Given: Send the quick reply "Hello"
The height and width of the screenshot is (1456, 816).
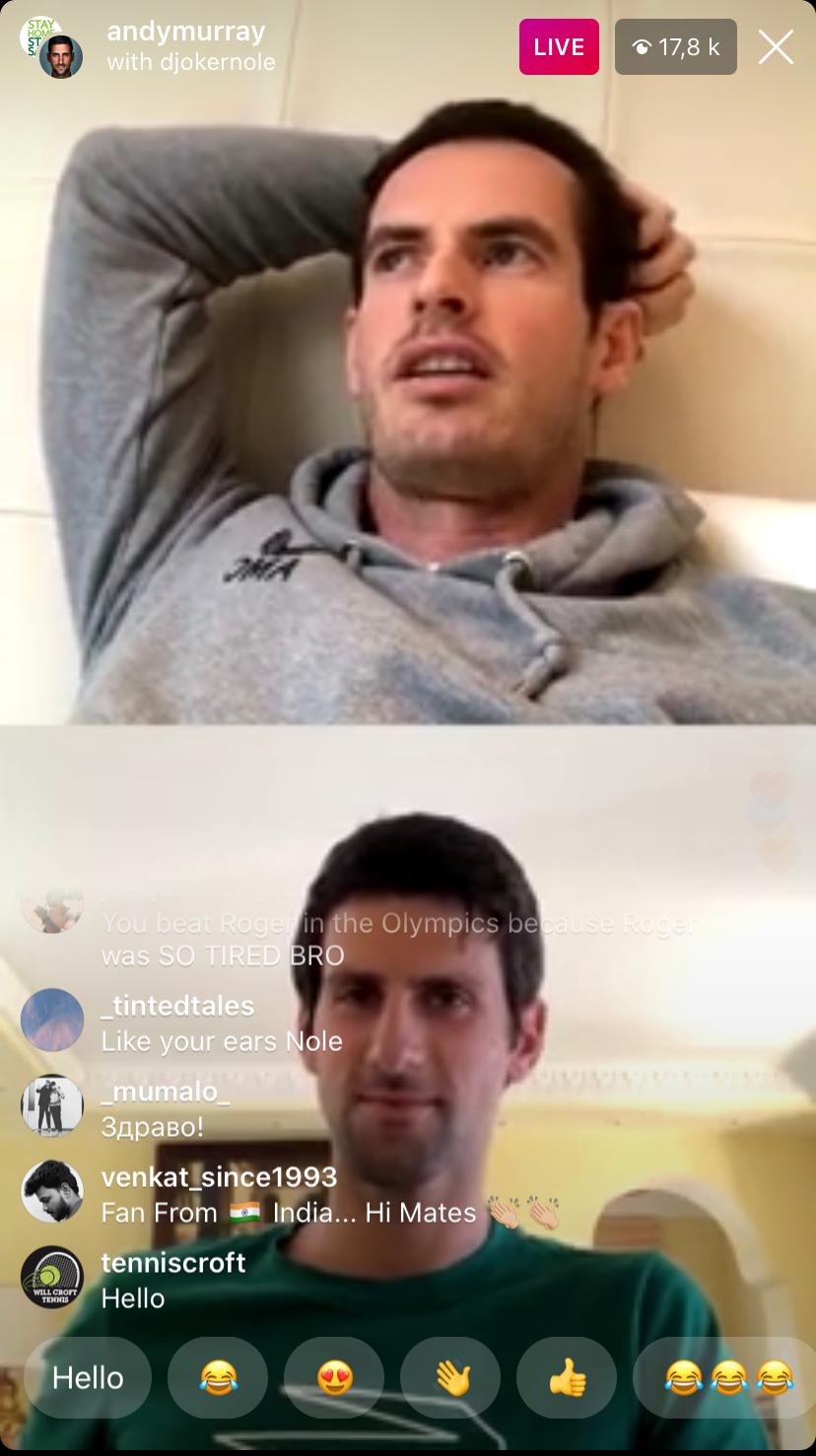Looking at the screenshot, I should tap(88, 1377).
